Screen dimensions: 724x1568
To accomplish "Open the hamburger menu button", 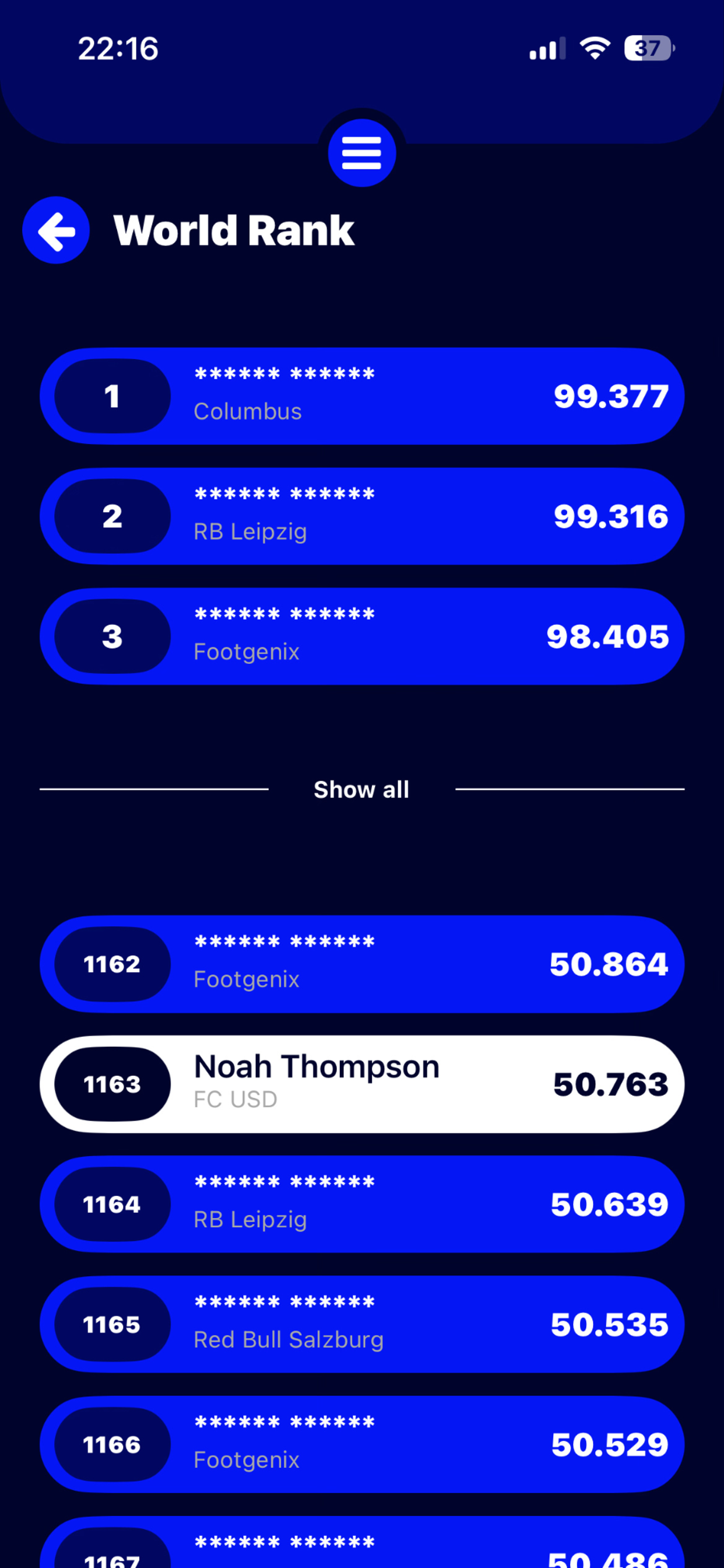I will pyautogui.click(x=361, y=153).
